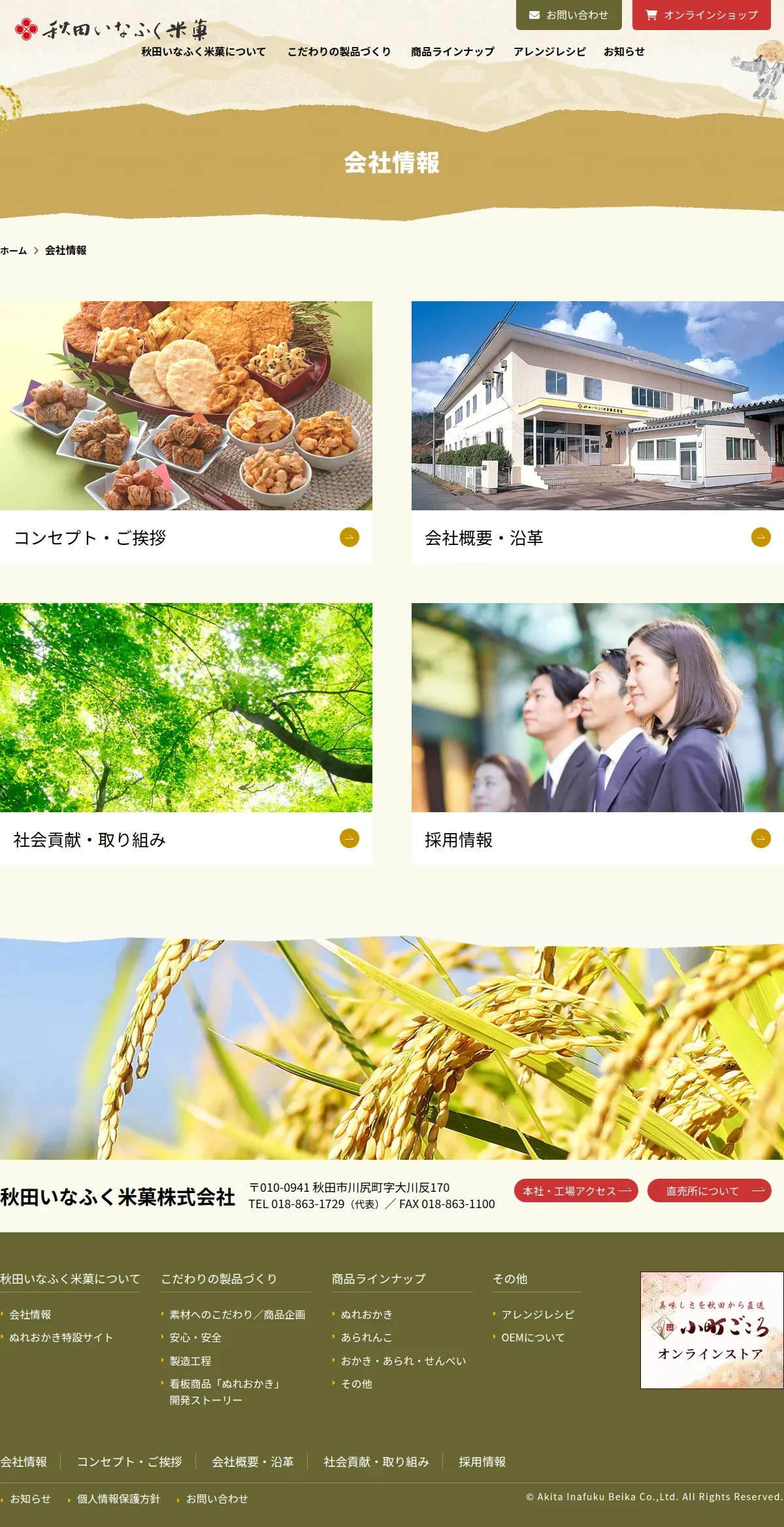Follow the ぬれおかき特設サイト footer link
Viewport: 784px width, 1527px height.
61,1338
